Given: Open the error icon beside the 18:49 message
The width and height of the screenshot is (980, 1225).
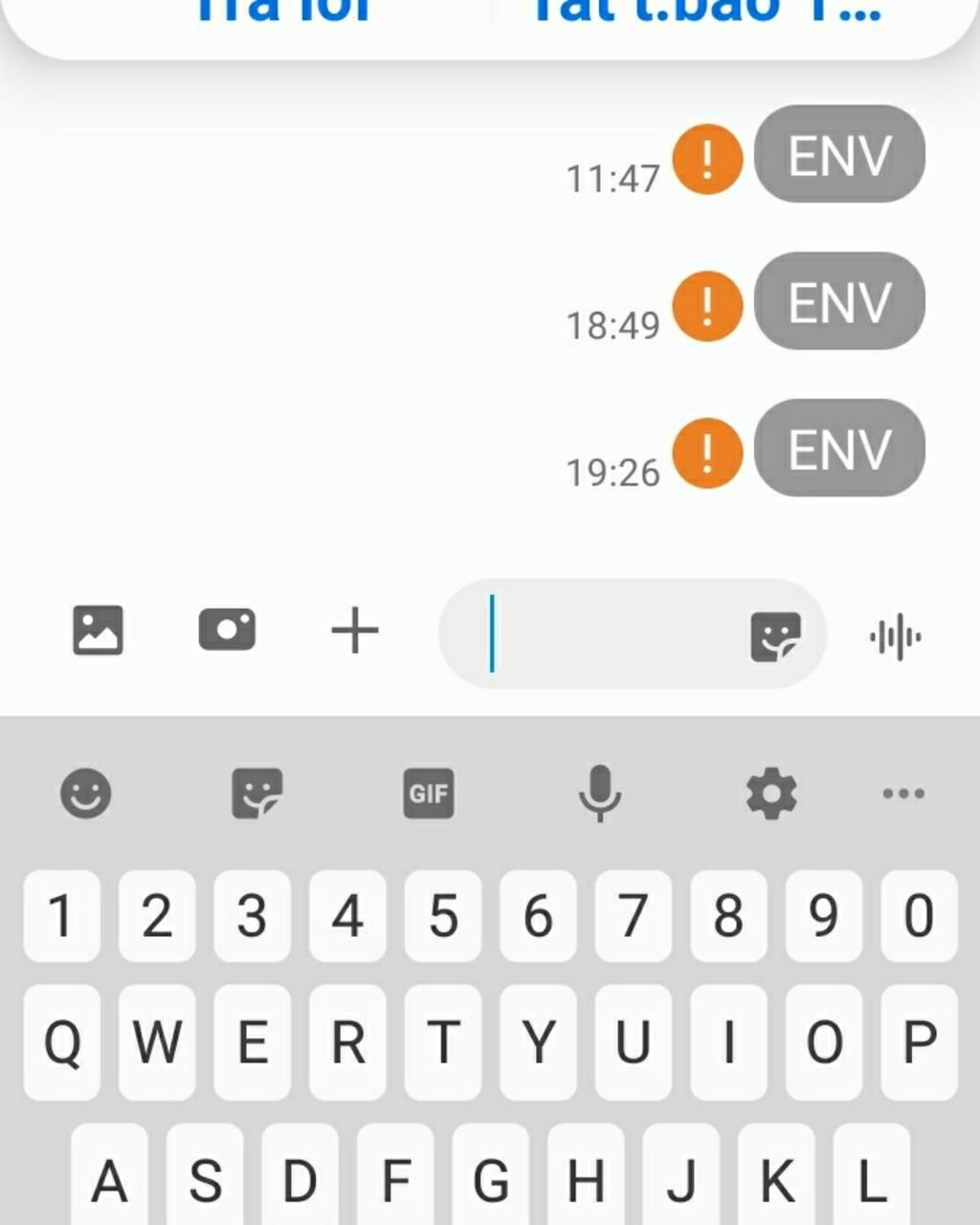Looking at the screenshot, I should (x=707, y=306).
